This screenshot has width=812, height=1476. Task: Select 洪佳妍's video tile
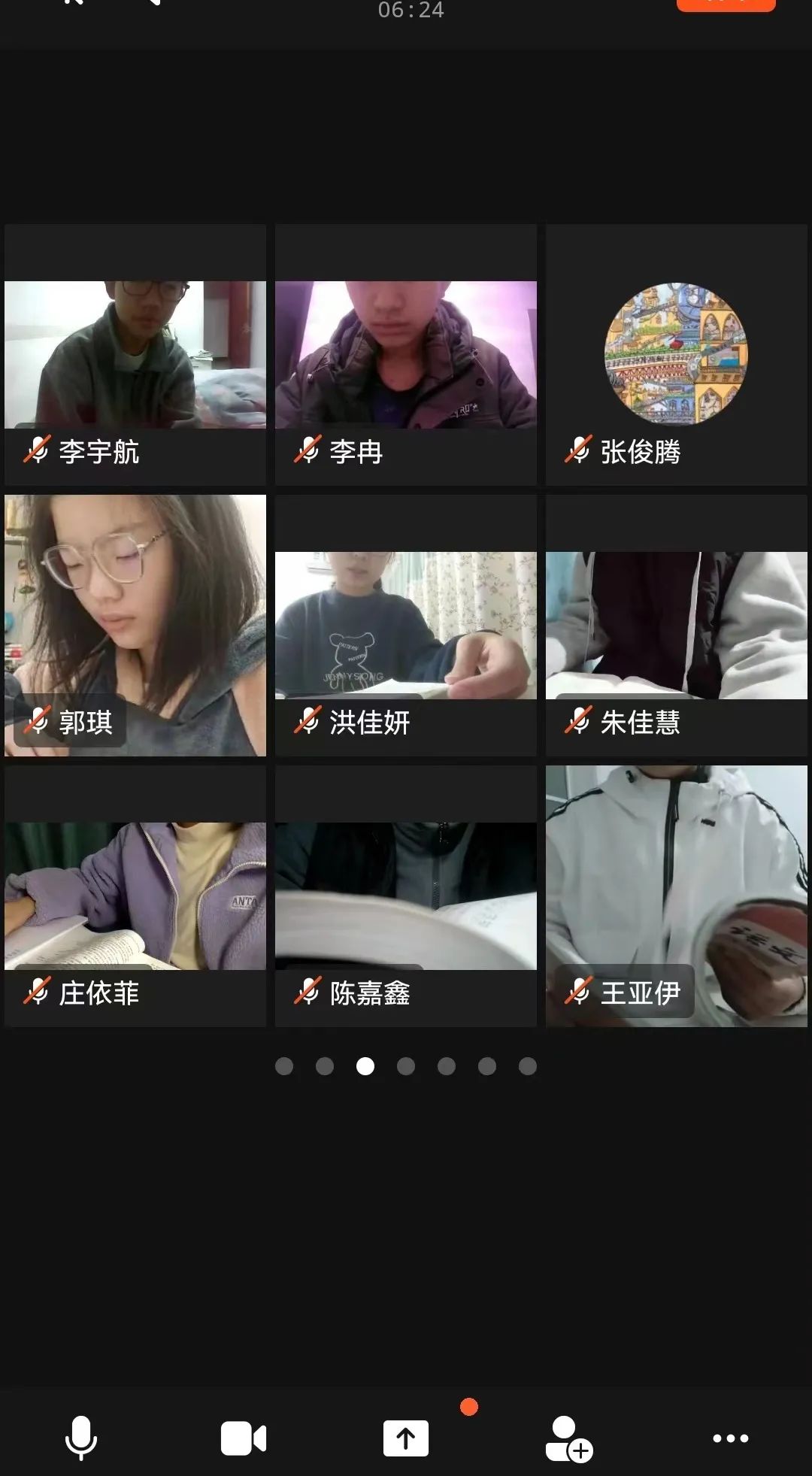[x=406, y=626]
